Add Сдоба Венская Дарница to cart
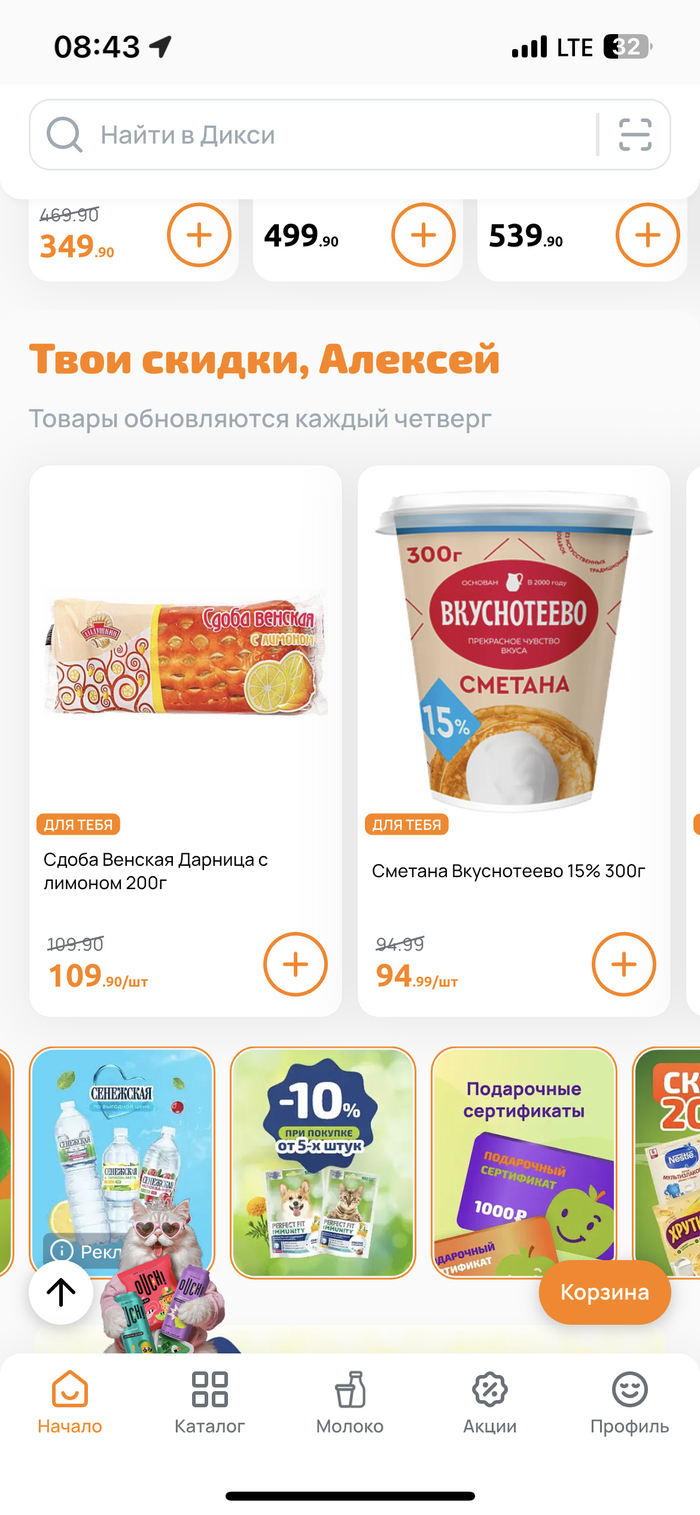700x1515 pixels. point(295,964)
